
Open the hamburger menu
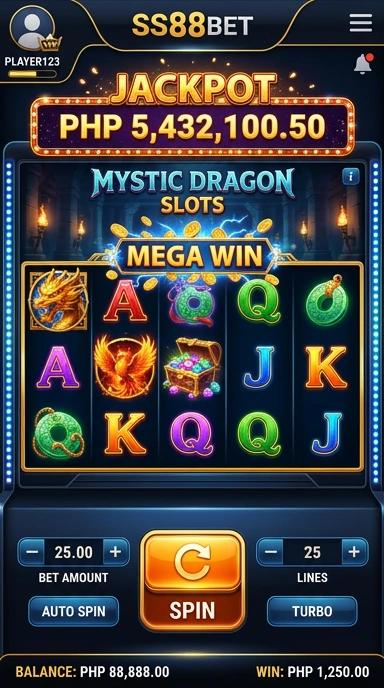pos(361,23)
